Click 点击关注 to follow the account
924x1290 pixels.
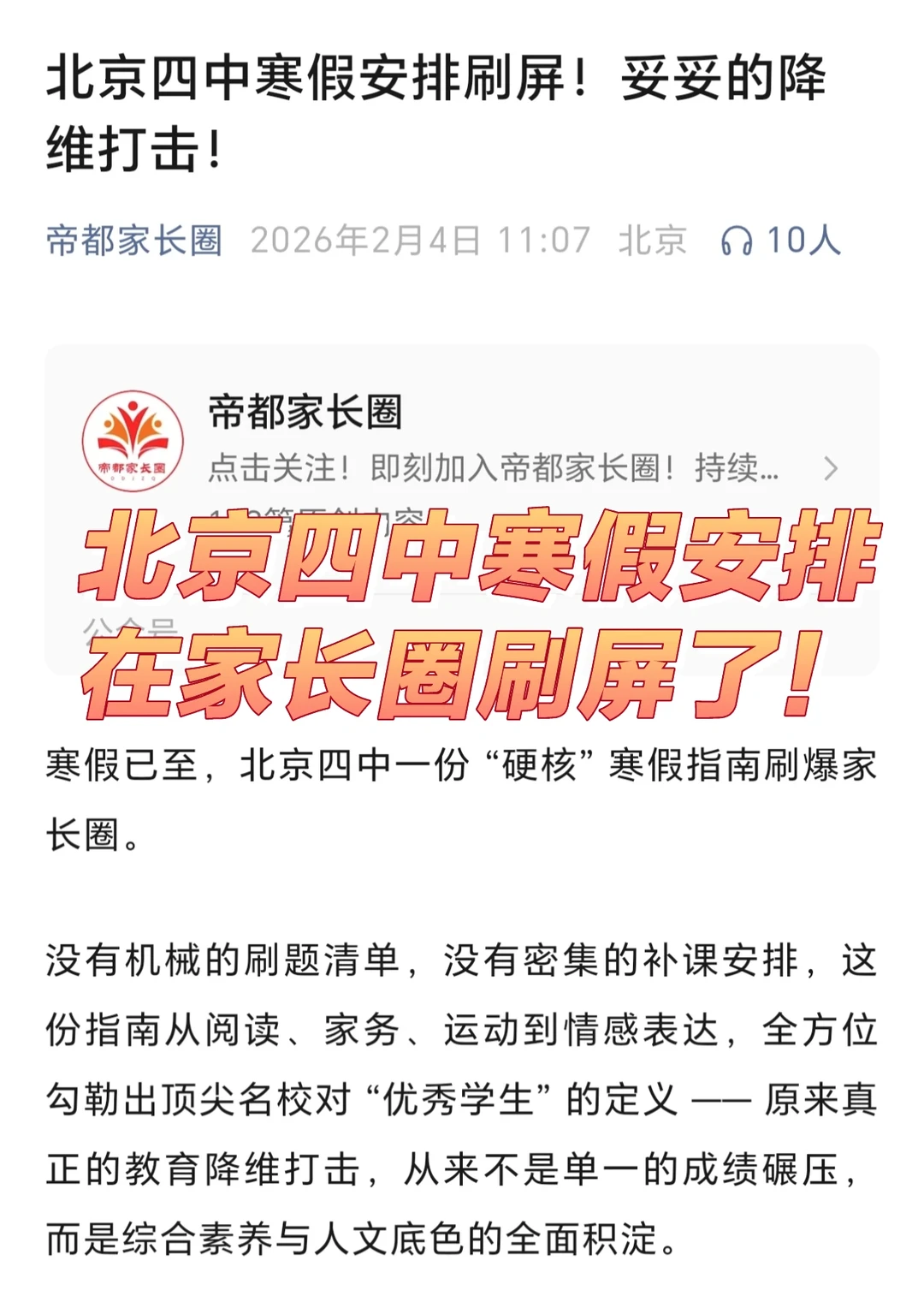[x=274, y=465]
